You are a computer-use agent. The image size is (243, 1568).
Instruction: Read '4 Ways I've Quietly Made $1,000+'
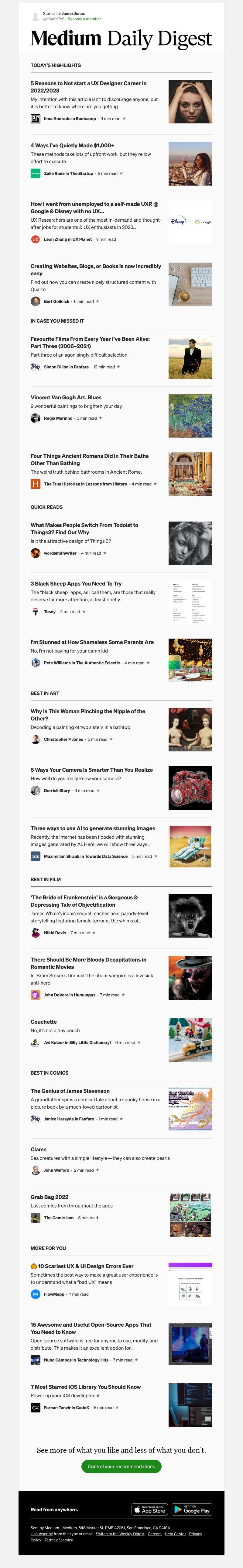point(73,146)
